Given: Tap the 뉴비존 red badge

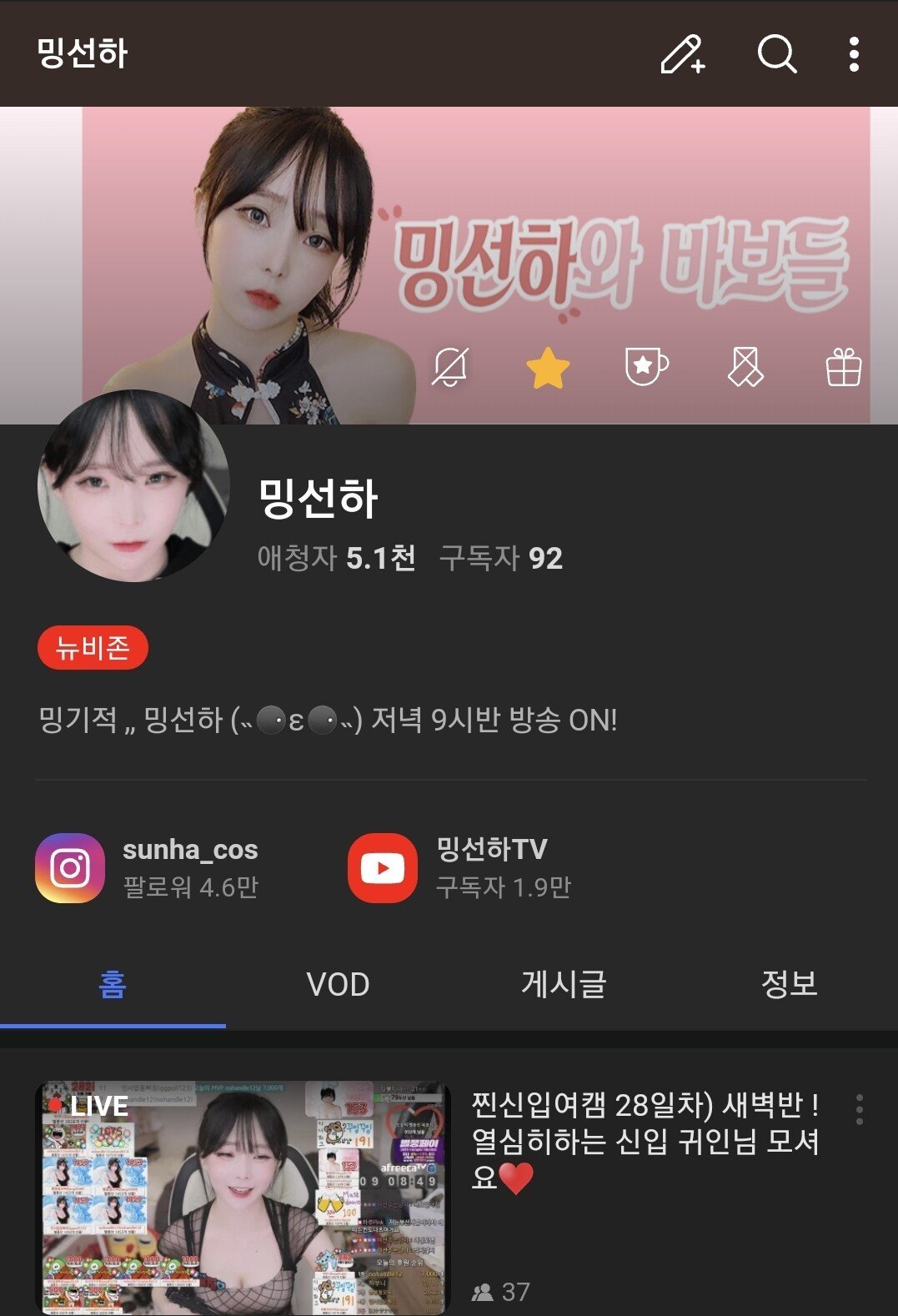Looking at the screenshot, I should 93,648.
